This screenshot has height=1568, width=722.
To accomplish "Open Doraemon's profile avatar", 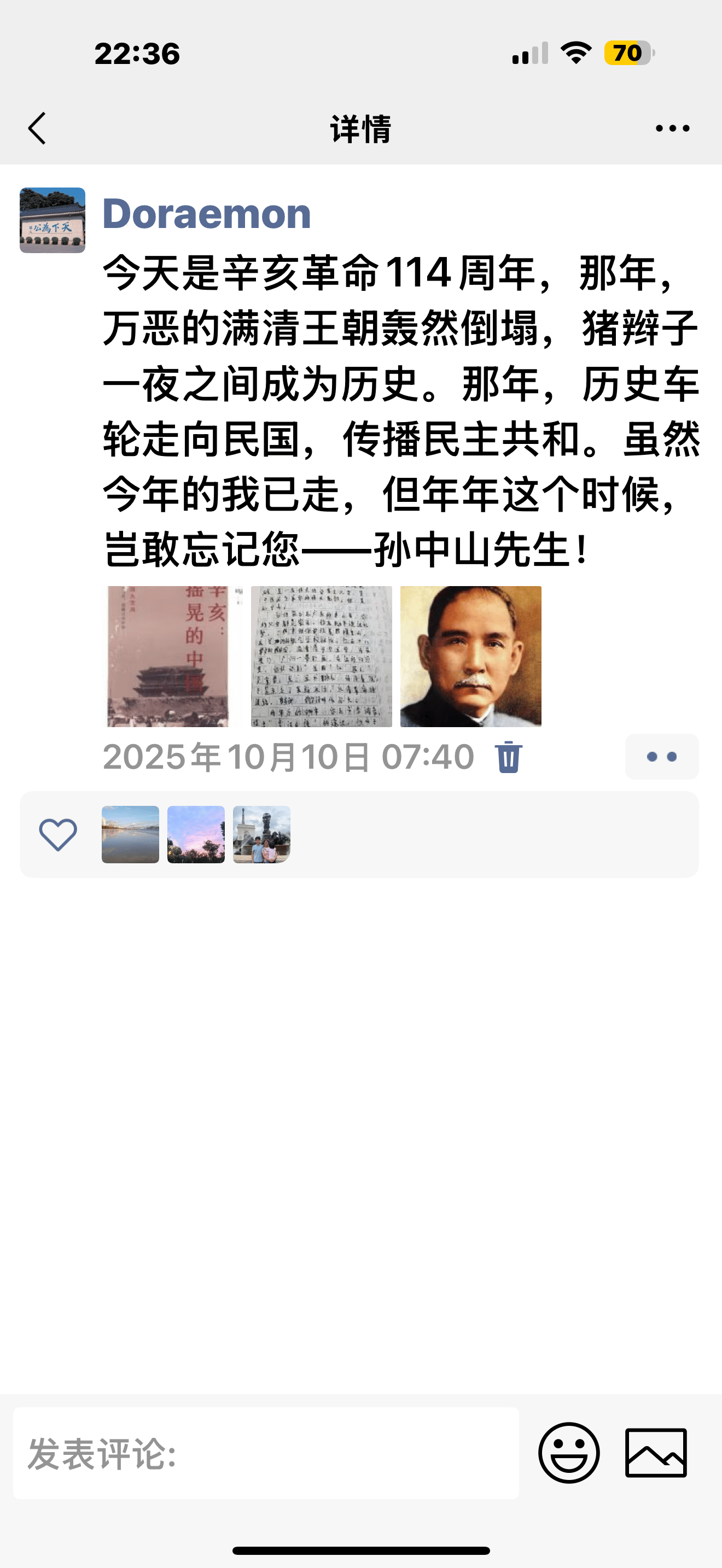I will tap(53, 220).
